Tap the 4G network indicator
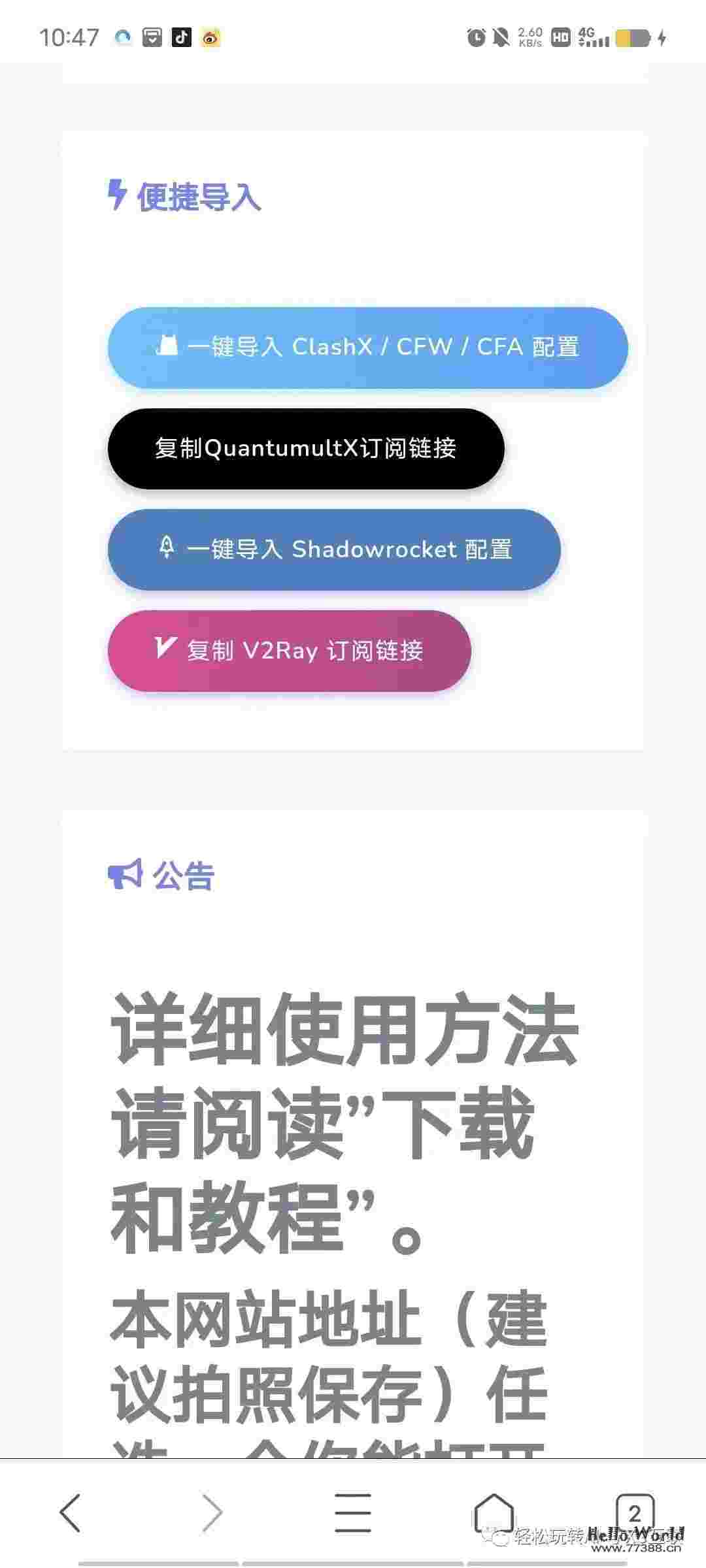Screen dimensions: 706x1568 (586, 37)
